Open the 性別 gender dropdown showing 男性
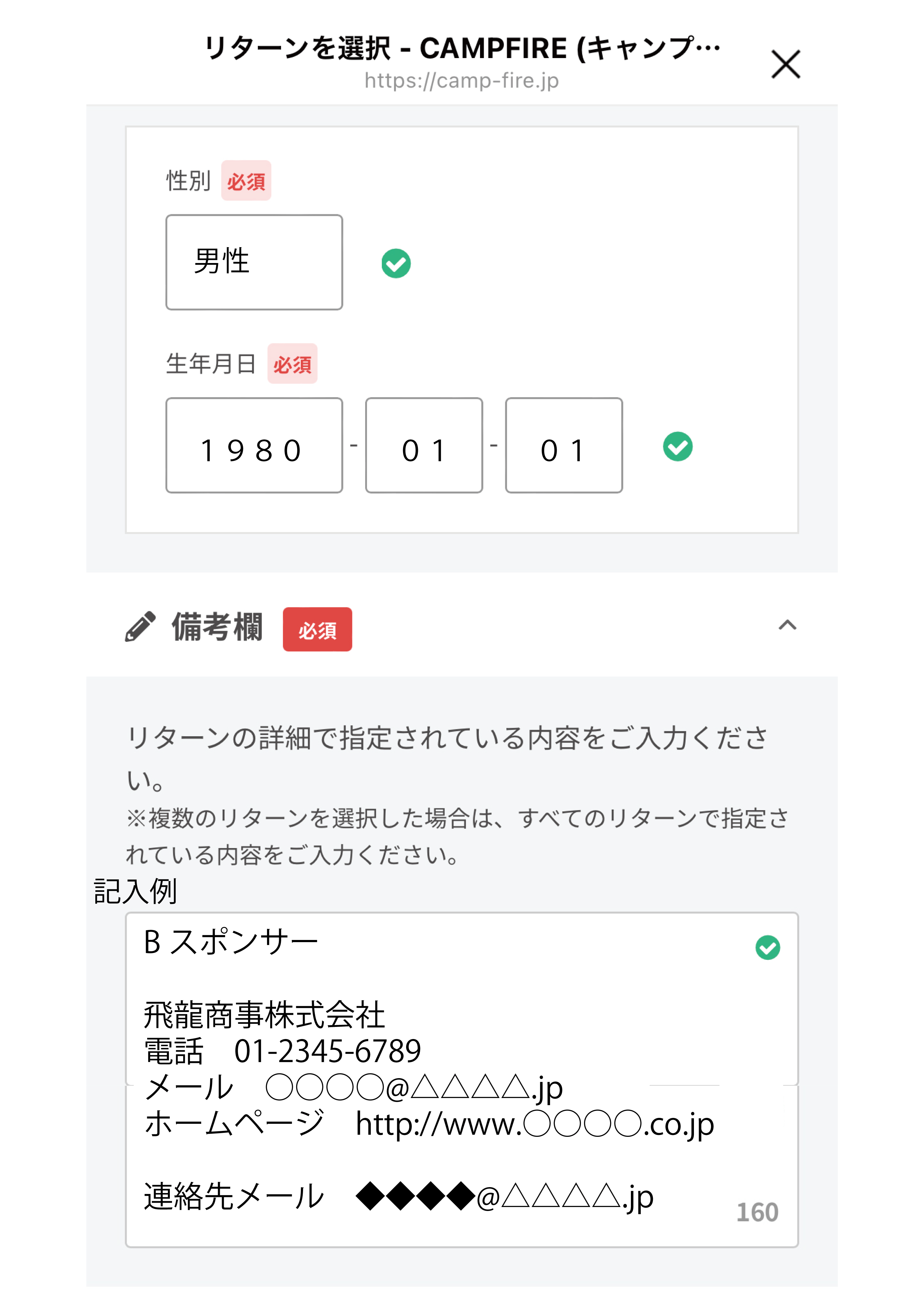The width and height of the screenshot is (924, 1307). pos(254,262)
